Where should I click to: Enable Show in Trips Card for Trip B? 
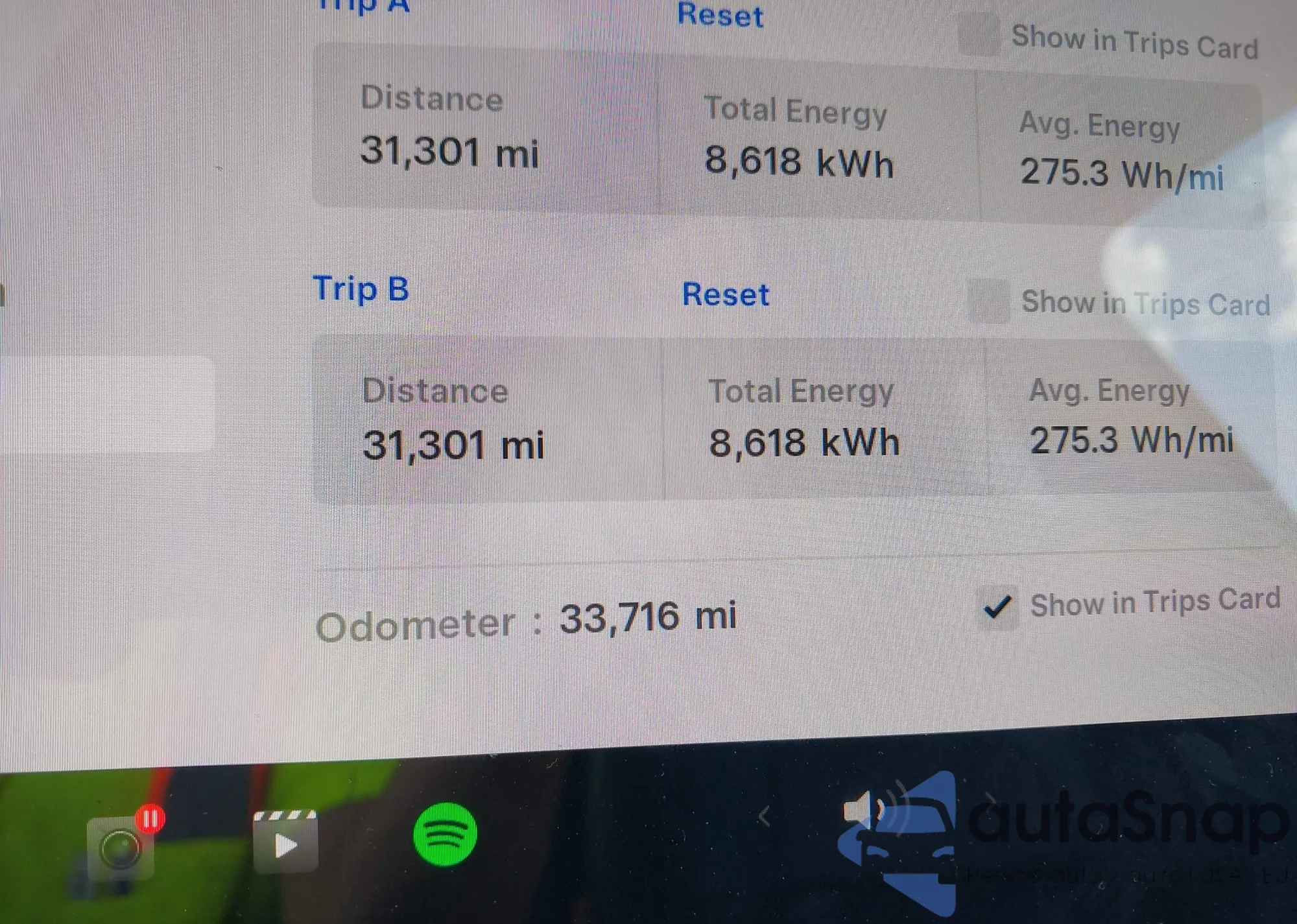tap(988, 301)
